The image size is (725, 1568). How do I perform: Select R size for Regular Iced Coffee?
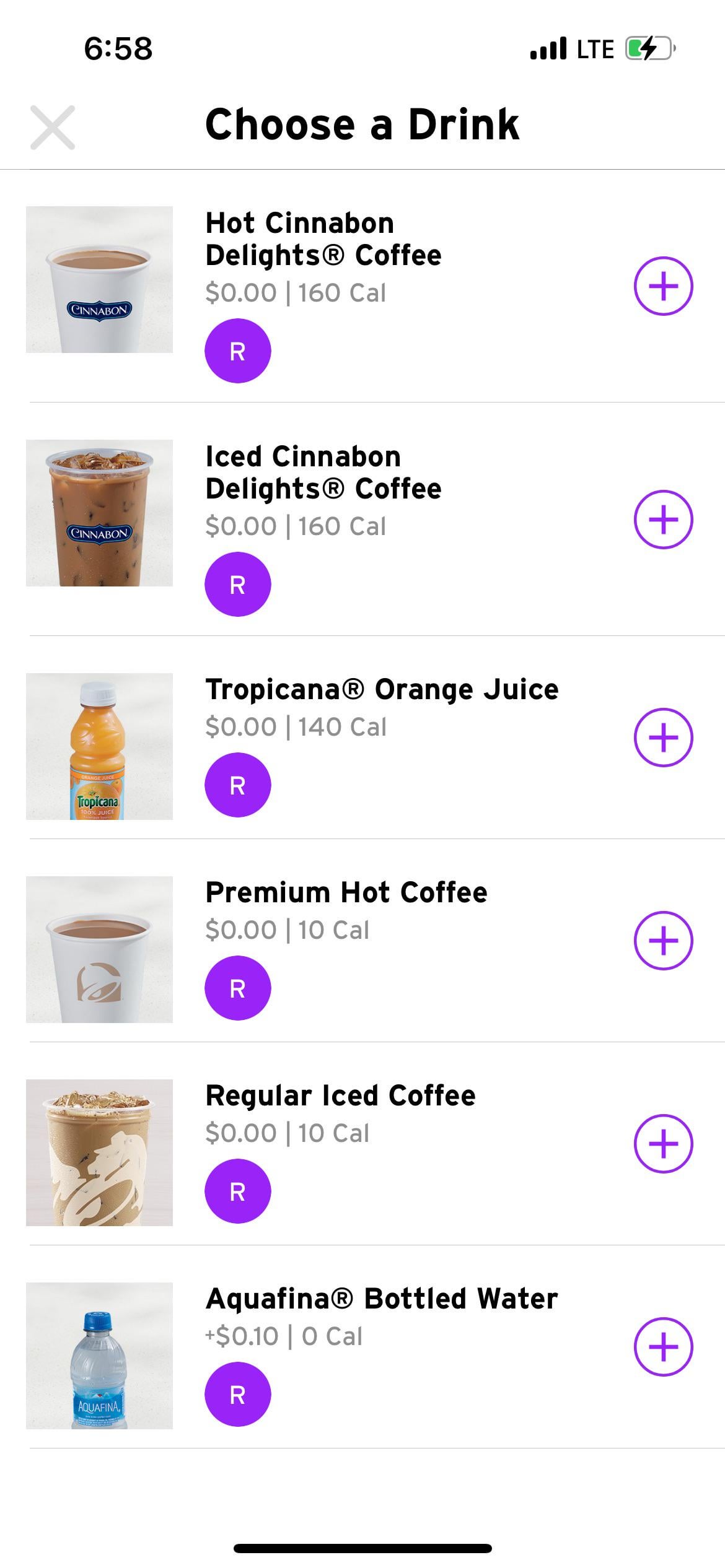[237, 1191]
